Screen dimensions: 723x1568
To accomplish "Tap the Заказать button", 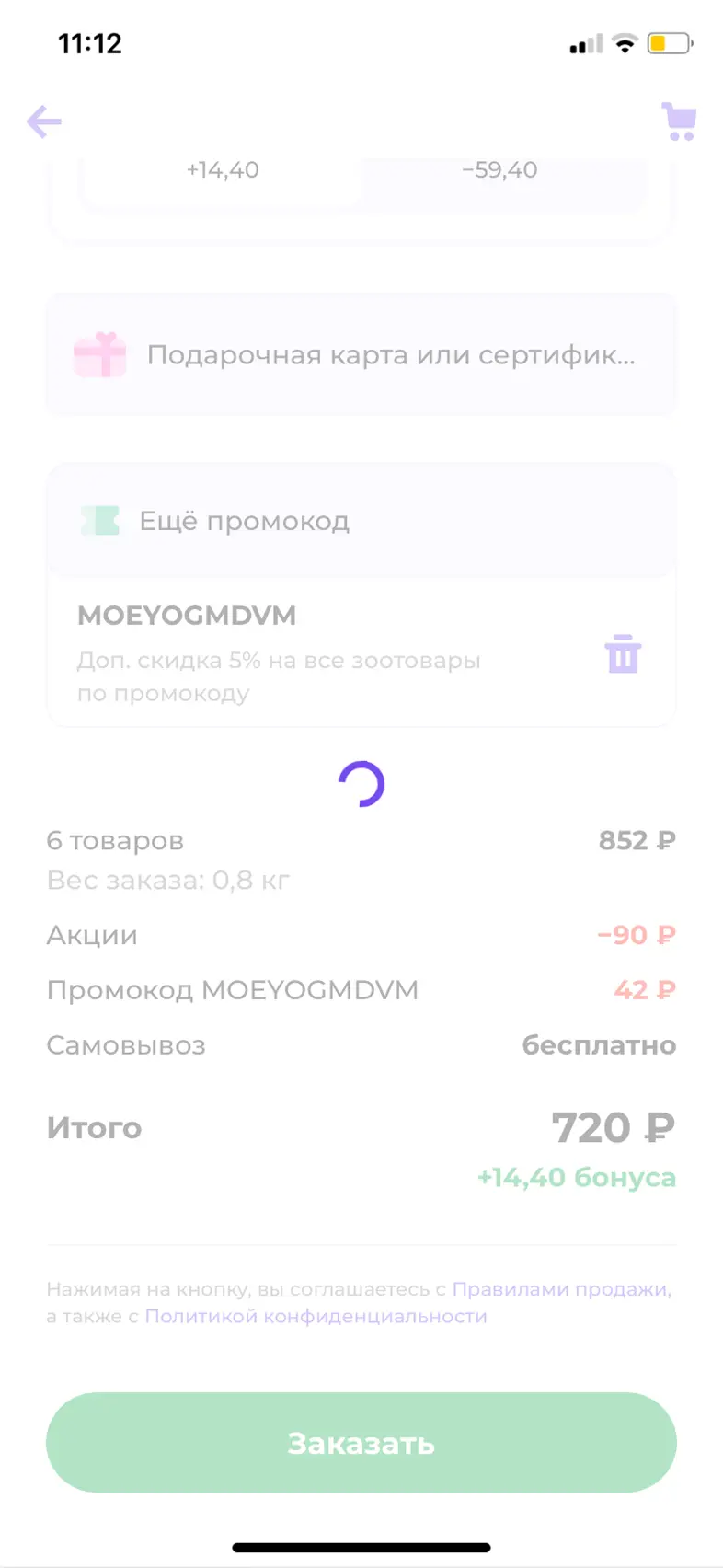I will tap(361, 1442).
